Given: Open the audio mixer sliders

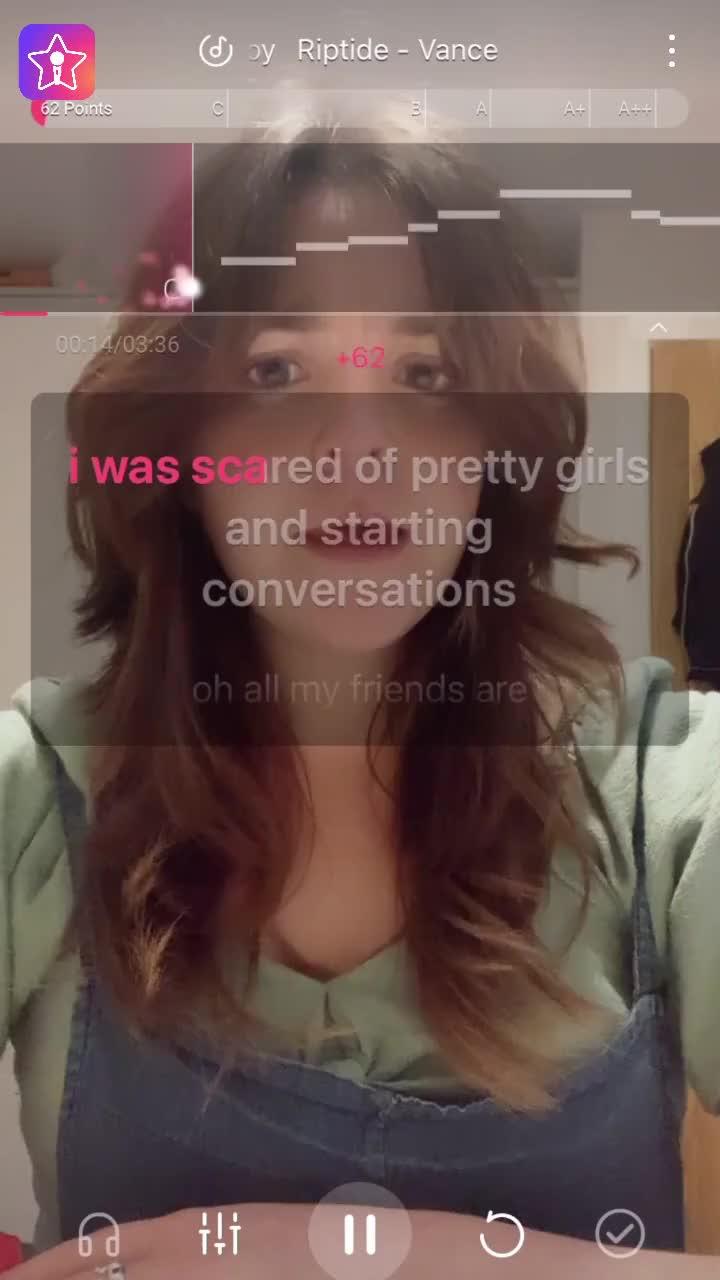Looking at the screenshot, I should point(220,1234).
